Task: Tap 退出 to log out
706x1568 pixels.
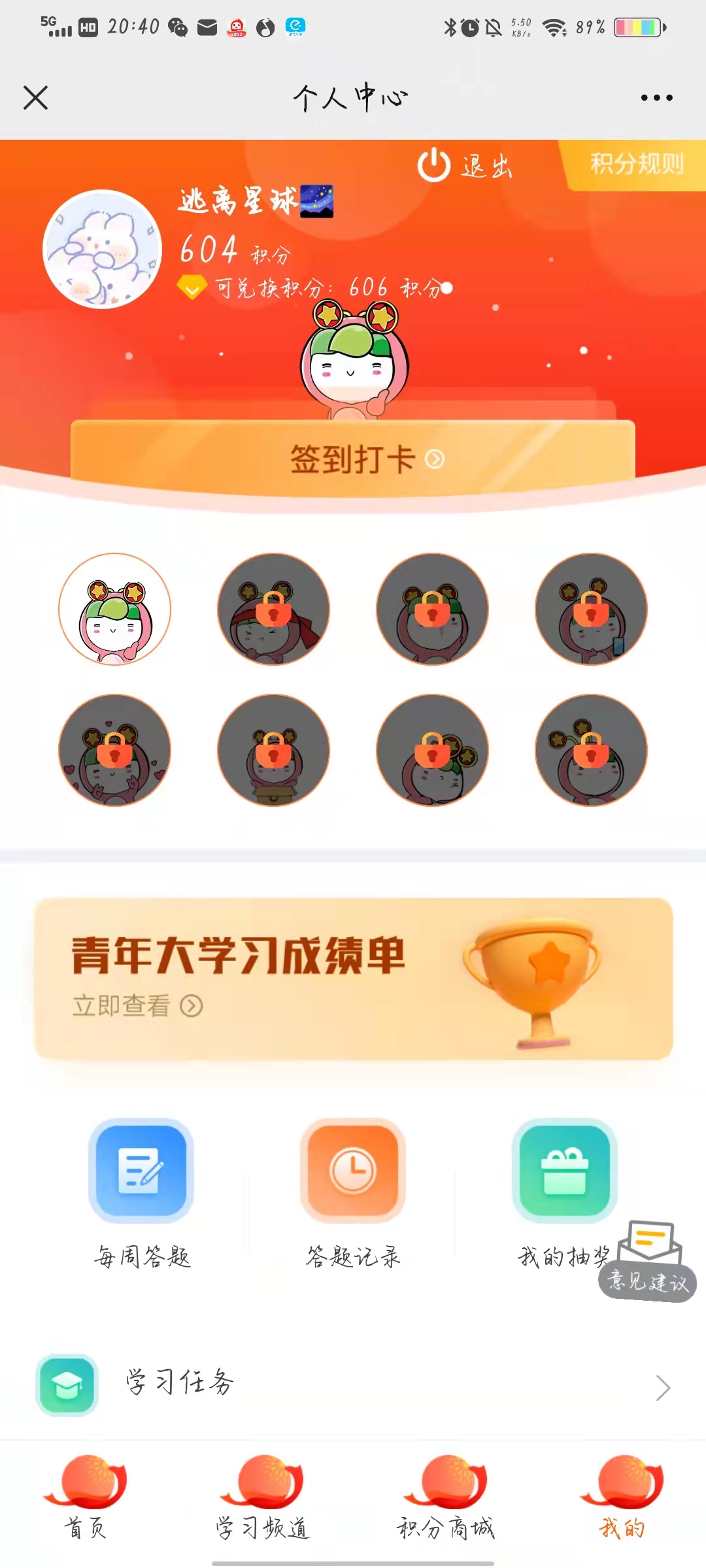Action: 465,166
